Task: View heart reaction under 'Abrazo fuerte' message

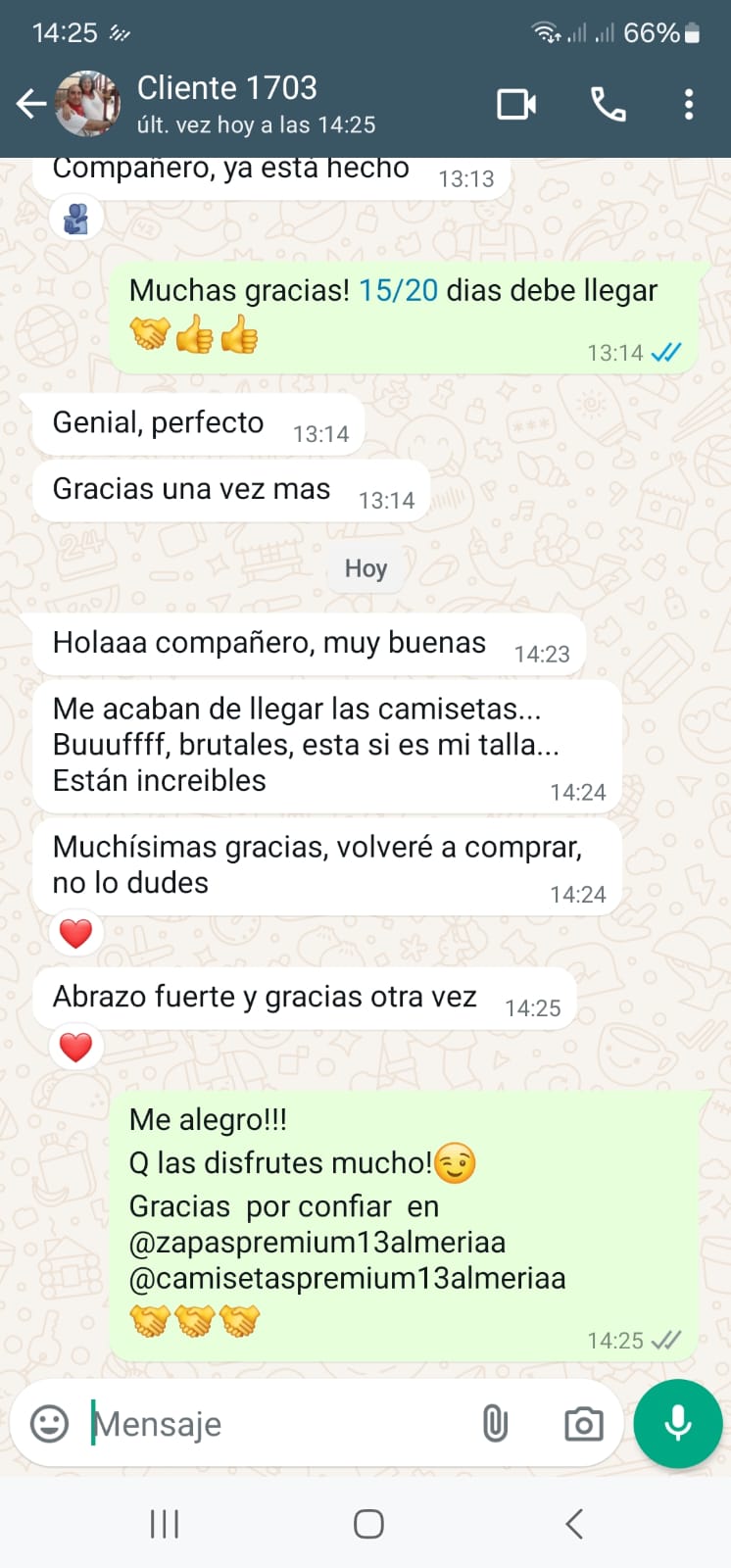Action: (x=75, y=1047)
